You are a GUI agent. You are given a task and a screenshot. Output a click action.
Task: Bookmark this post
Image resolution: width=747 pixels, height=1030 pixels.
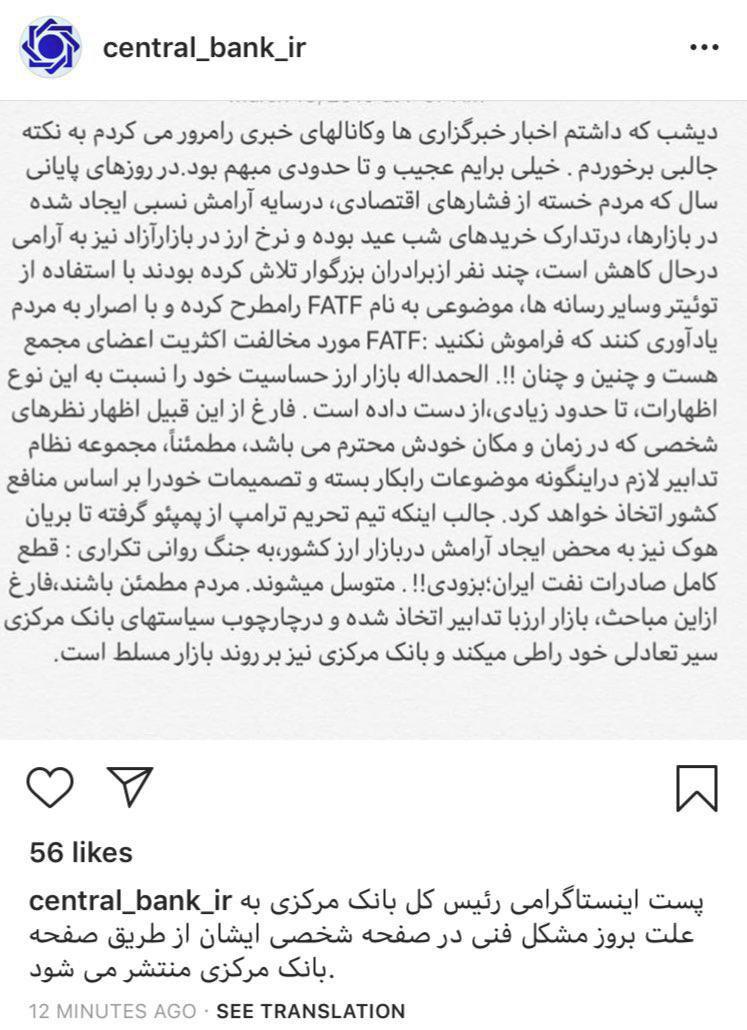pos(697,788)
